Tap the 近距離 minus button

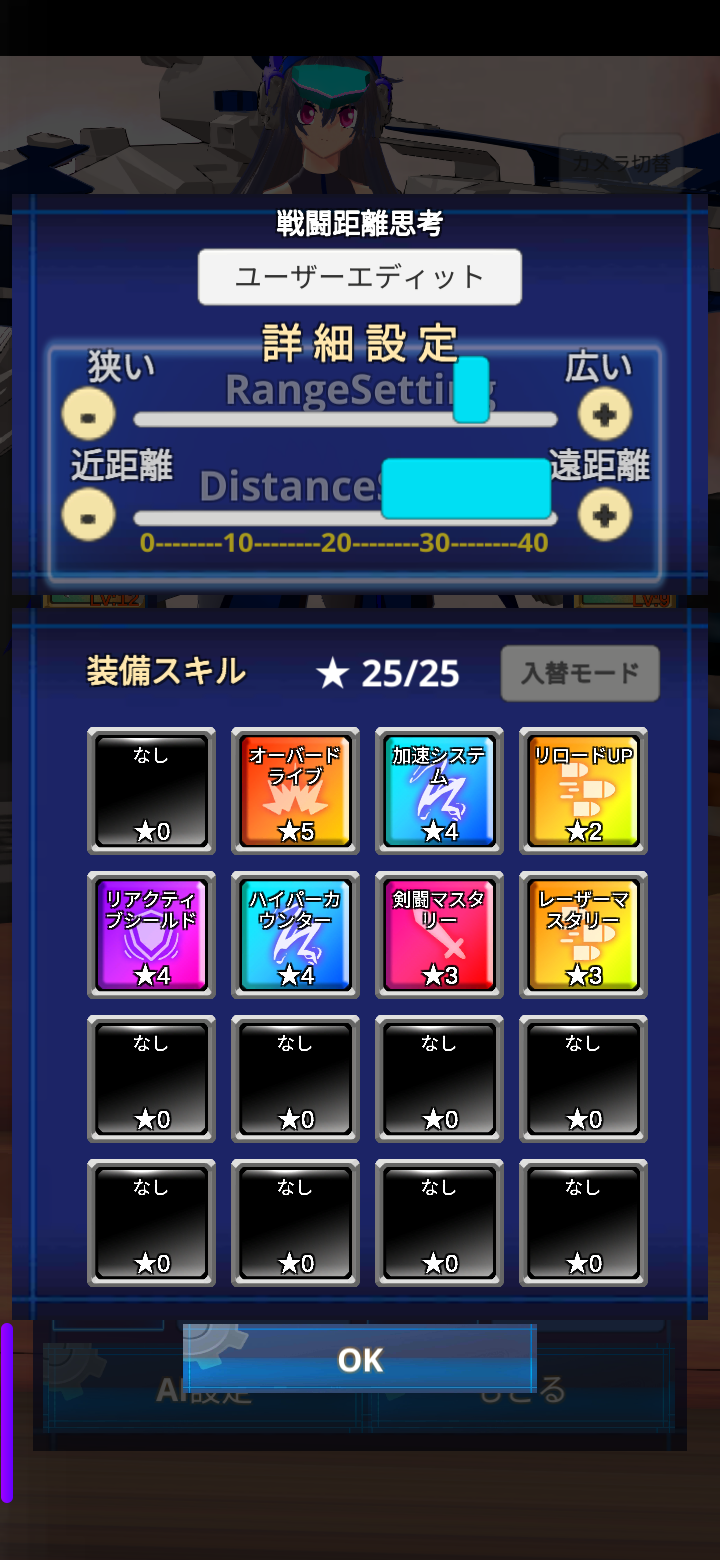pyautogui.click(x=88, y=516)
